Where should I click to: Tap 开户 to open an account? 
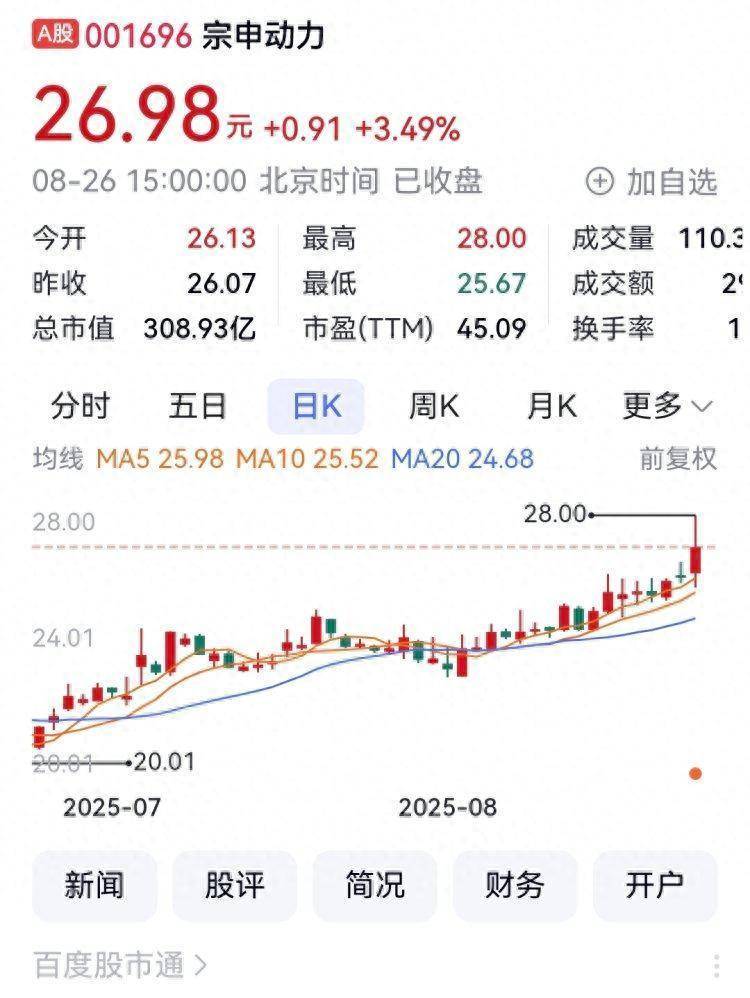[x=655, y=885]
